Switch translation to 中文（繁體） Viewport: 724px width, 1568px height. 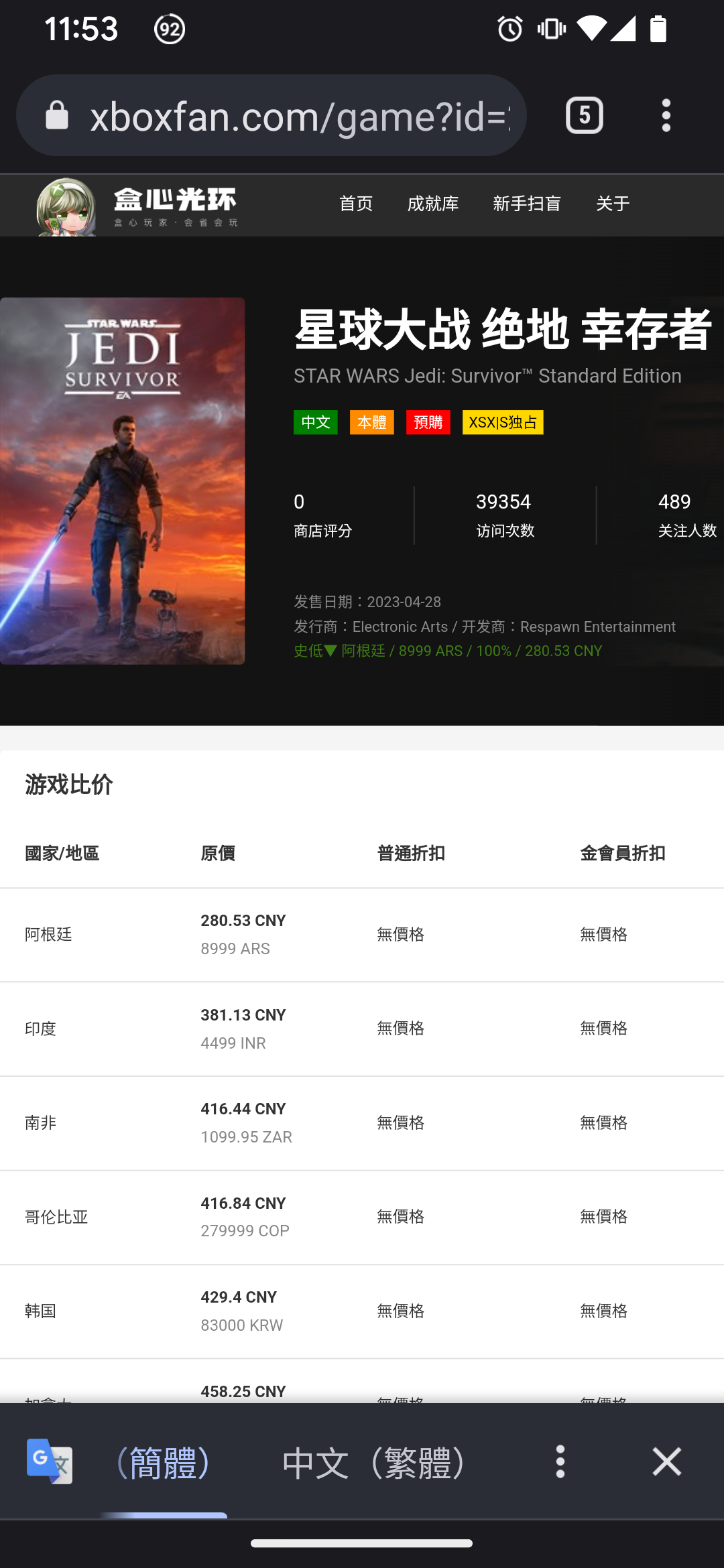pyautogui.click(x=373, y=1463)
